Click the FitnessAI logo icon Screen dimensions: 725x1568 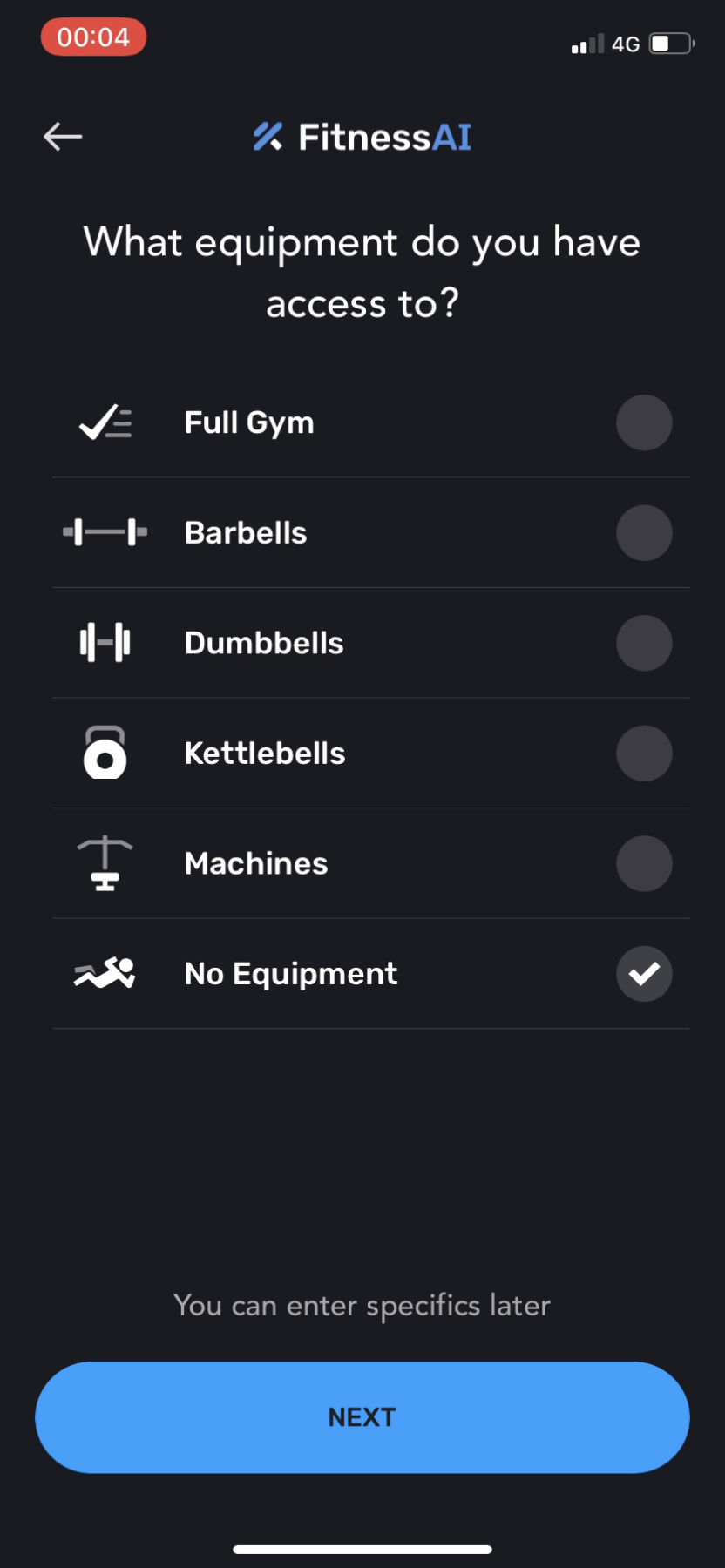(268, 137)
